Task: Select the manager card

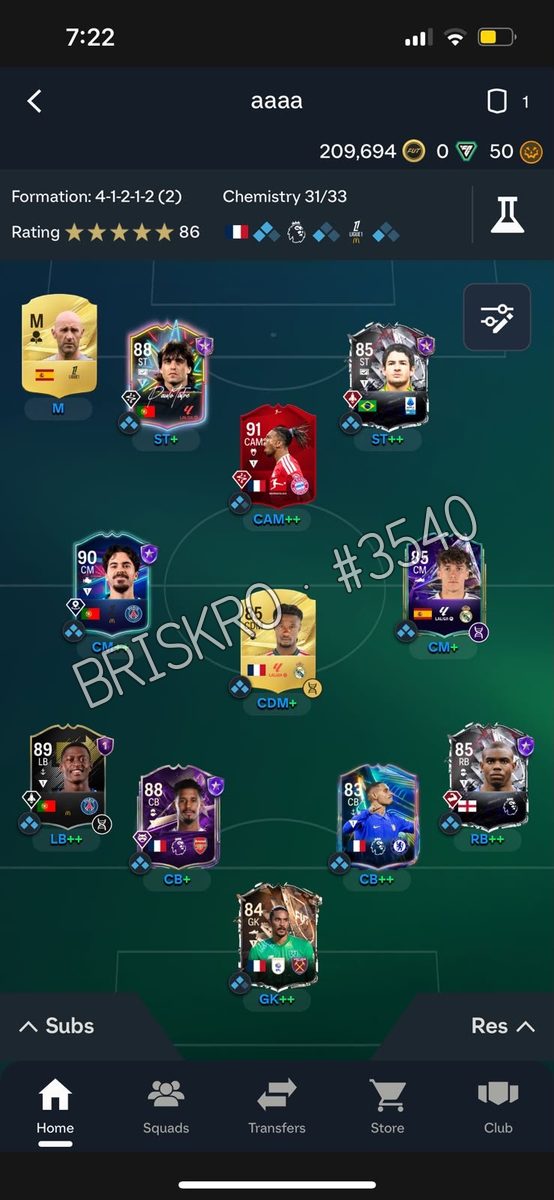Action: (59, 343)
